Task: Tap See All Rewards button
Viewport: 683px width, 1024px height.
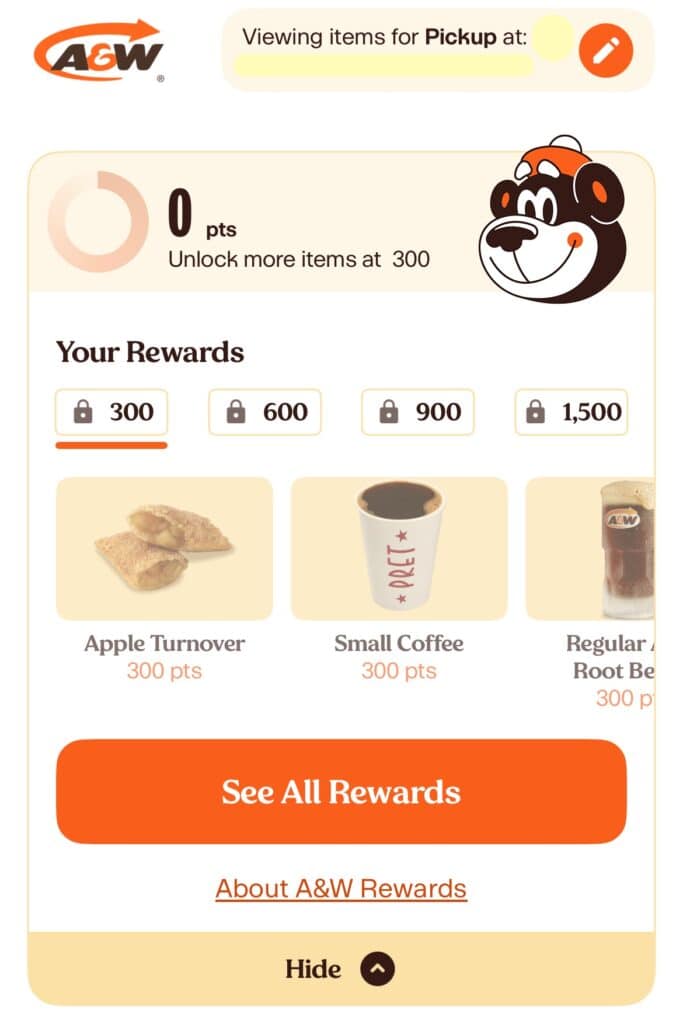Action: [x=341, y=792]
